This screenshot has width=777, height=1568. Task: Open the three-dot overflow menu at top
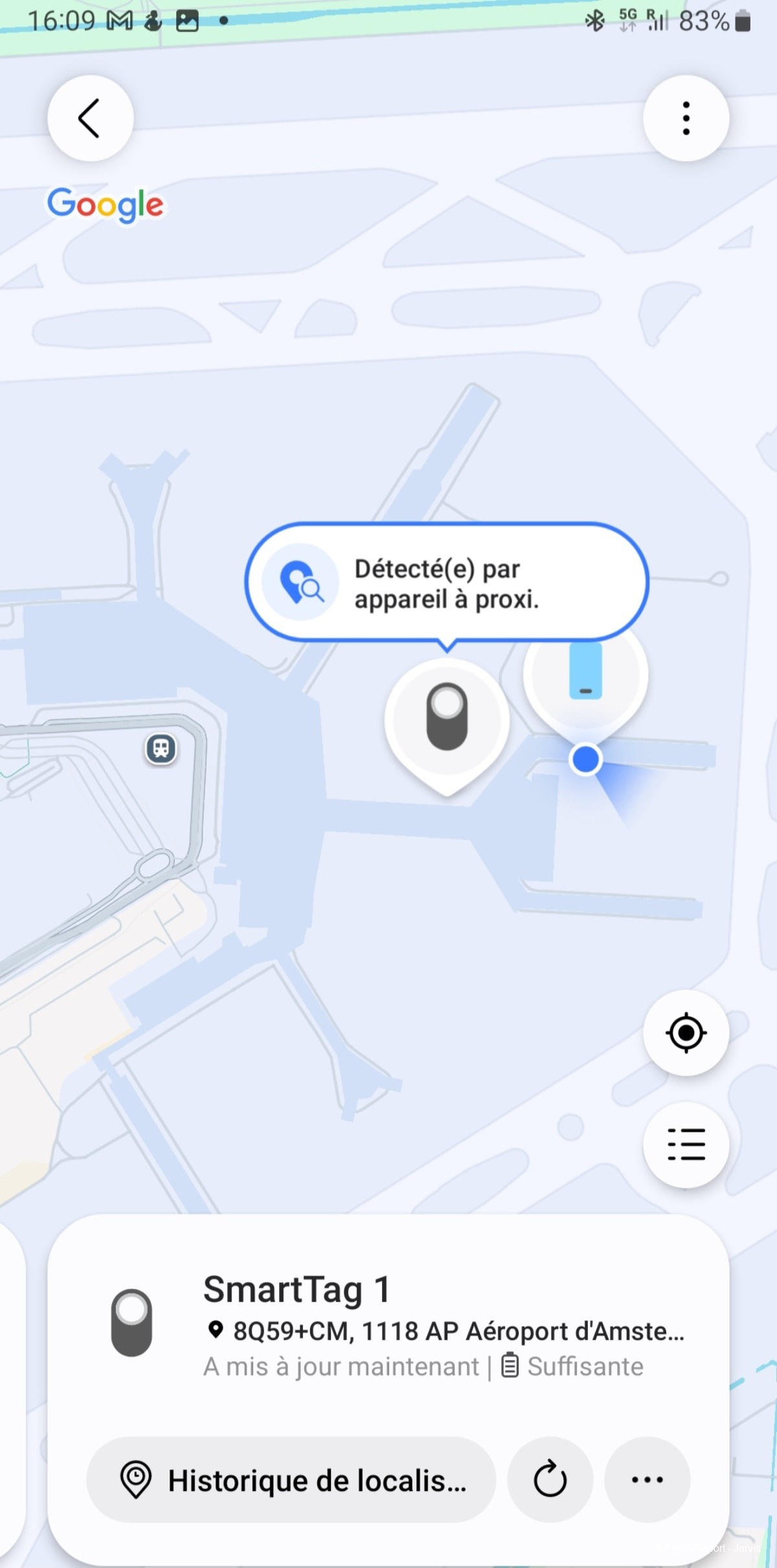click(x=686, y=118)
